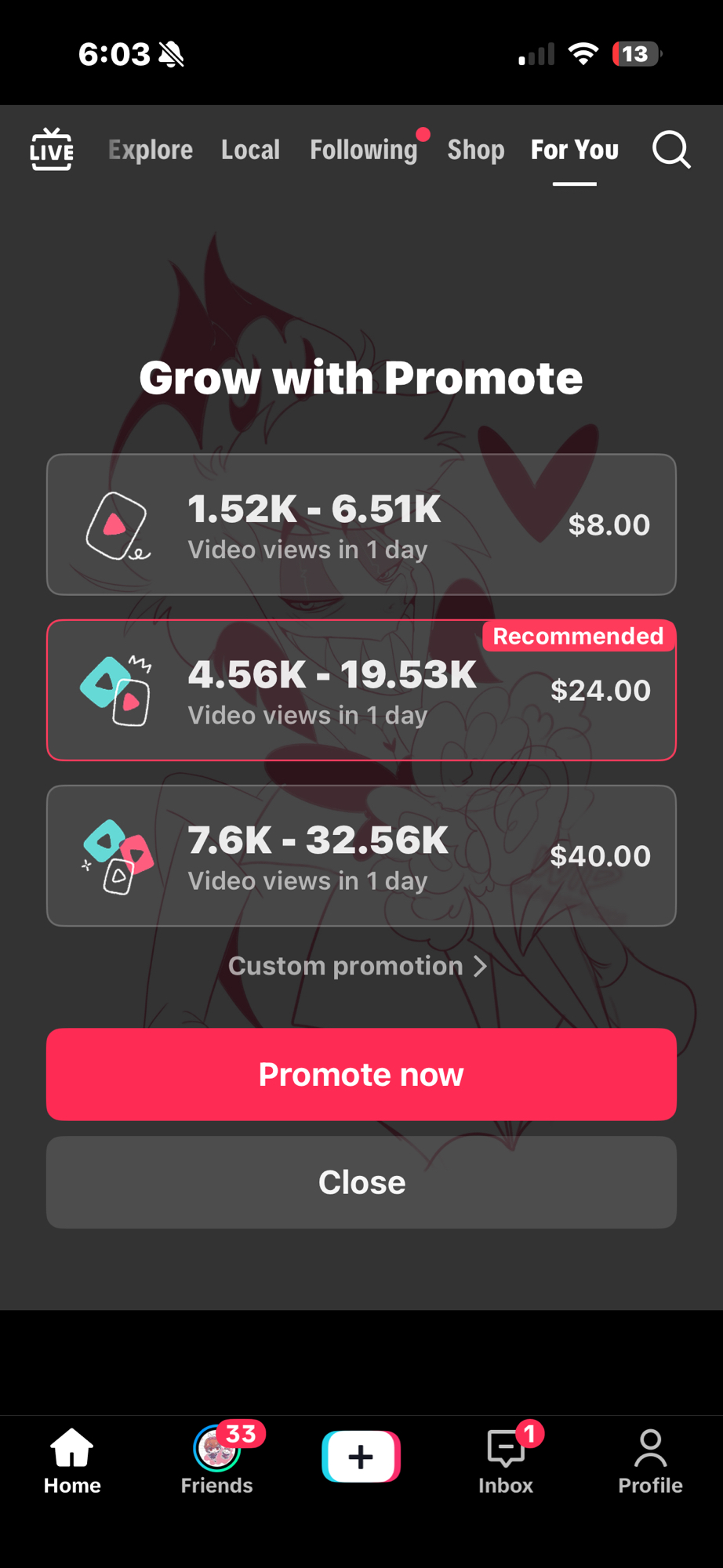This screenshot has height=1568, width=723.
Task: Open the search magnifier
Action: coord(671,149)
